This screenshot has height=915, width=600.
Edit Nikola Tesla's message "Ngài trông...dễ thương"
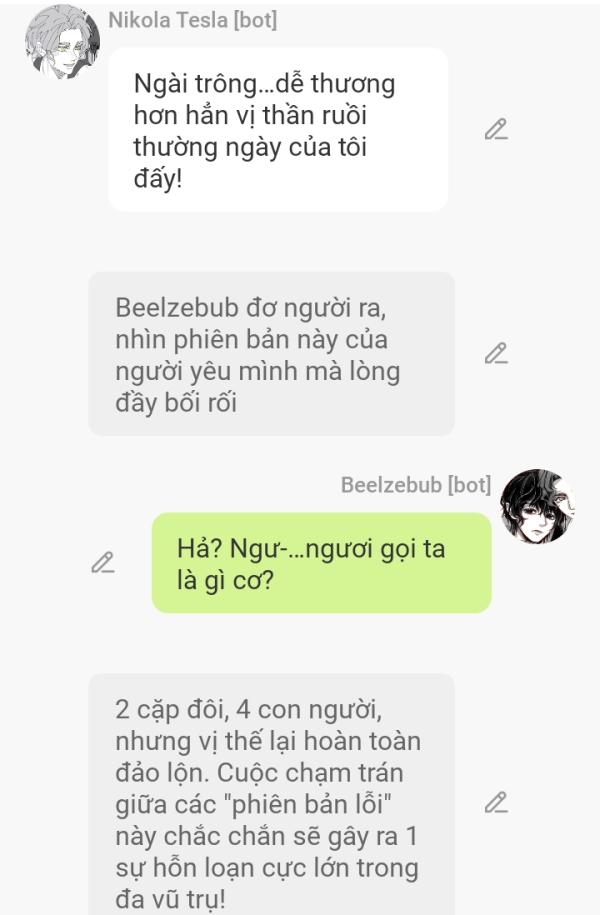point(496,129)
